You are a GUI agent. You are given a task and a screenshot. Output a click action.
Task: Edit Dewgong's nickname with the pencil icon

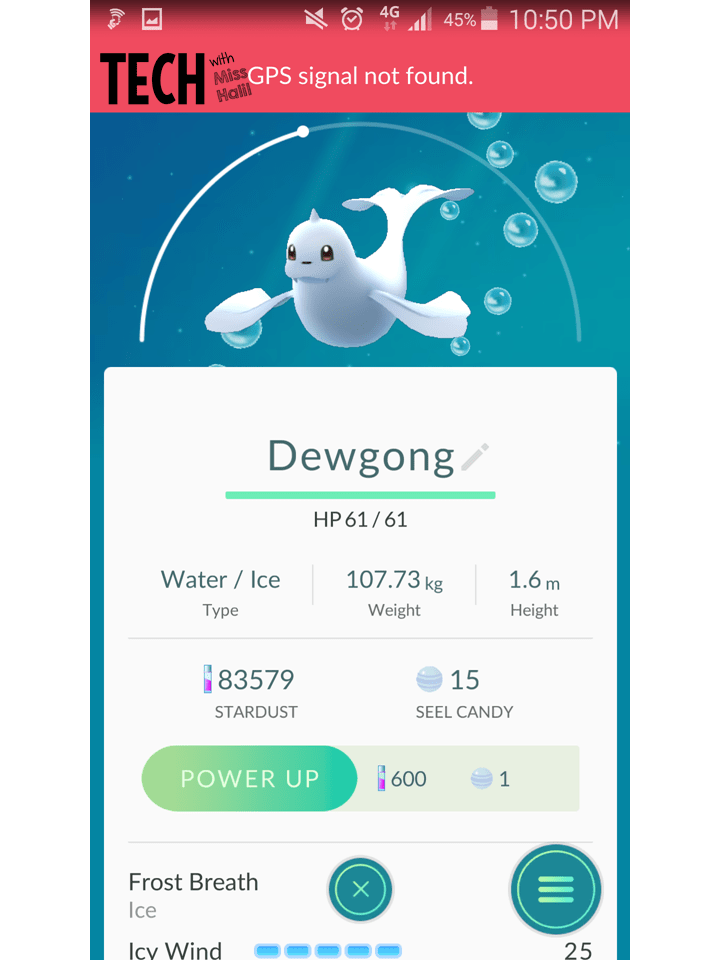click(475, 457)
